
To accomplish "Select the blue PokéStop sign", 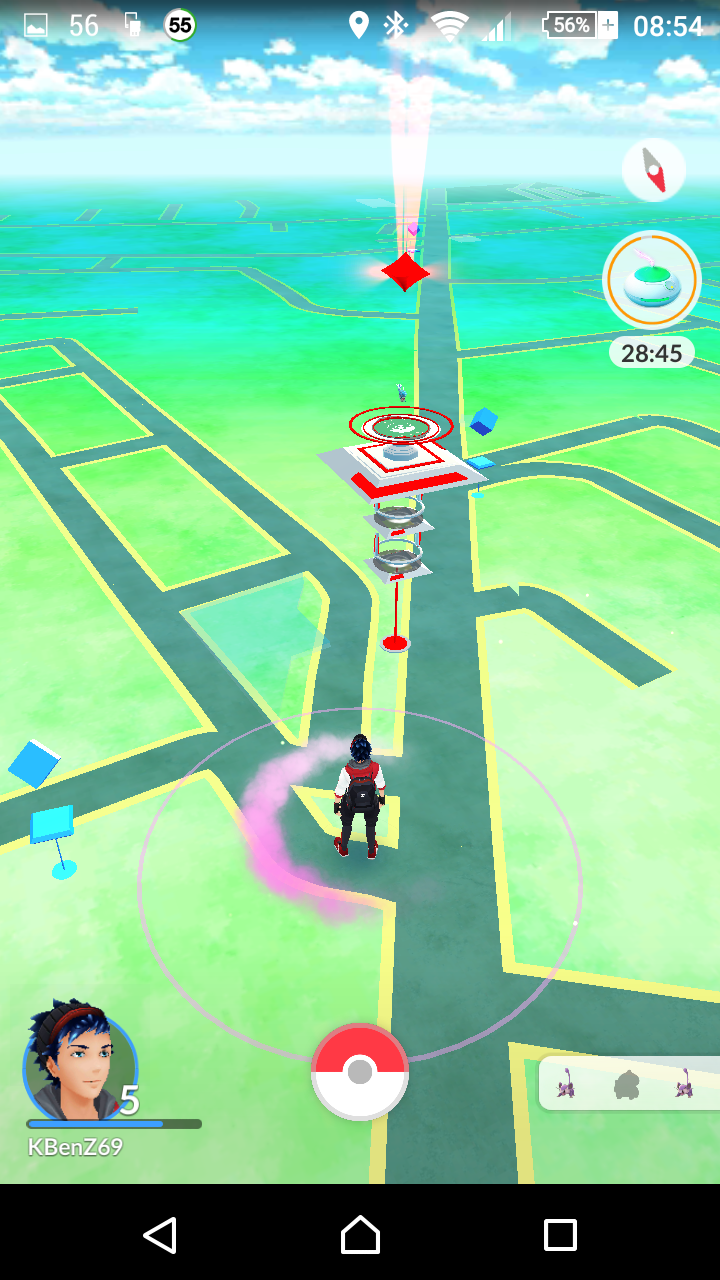I will [x=52, y=826].
